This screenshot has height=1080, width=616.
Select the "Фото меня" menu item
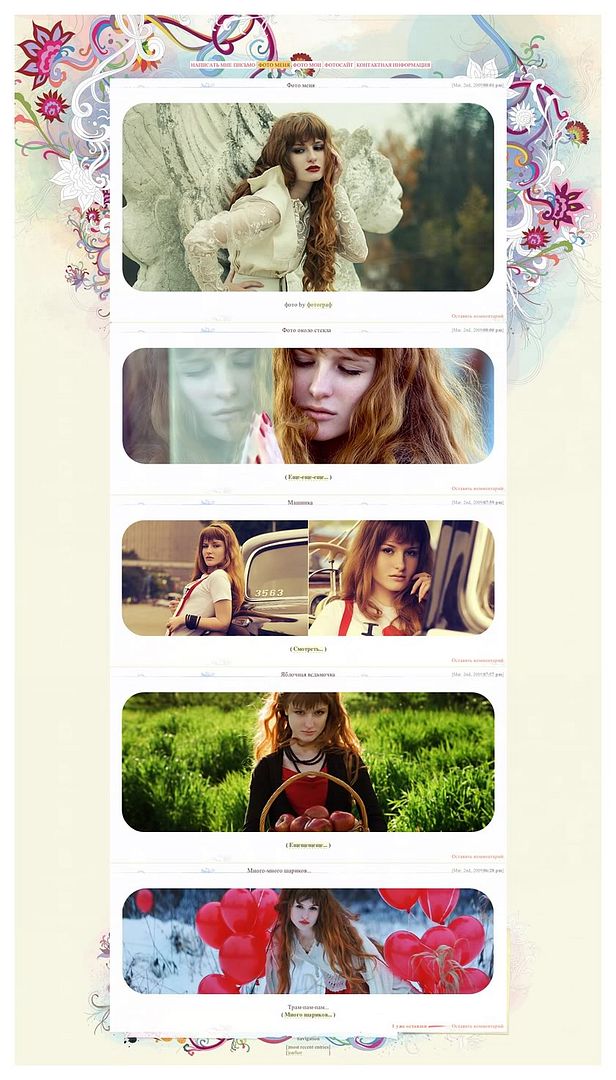pyautogui.click(x=274, y=65)
